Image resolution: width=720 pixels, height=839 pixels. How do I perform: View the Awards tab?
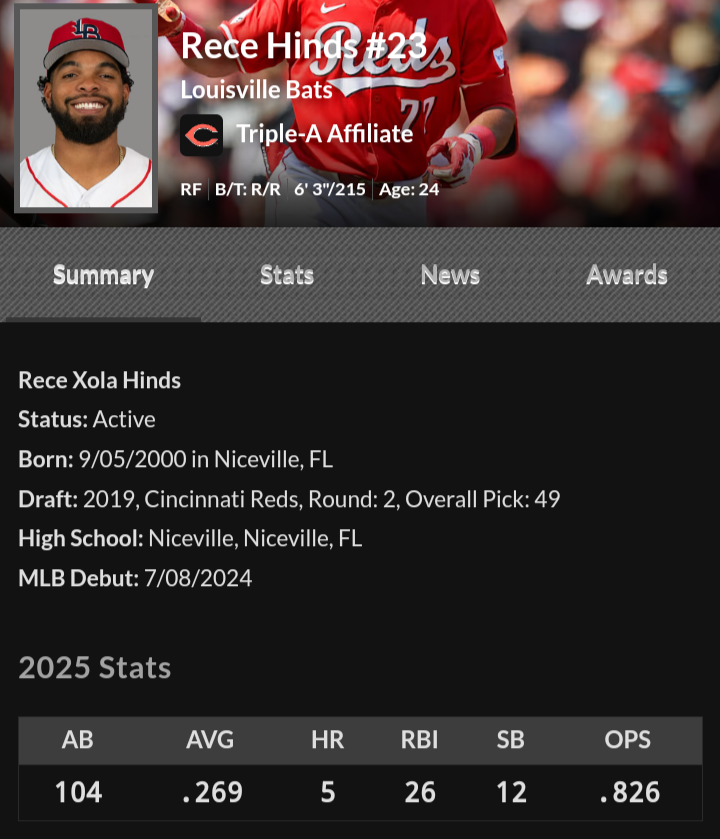pyautogui.click(x=627, y=275)
